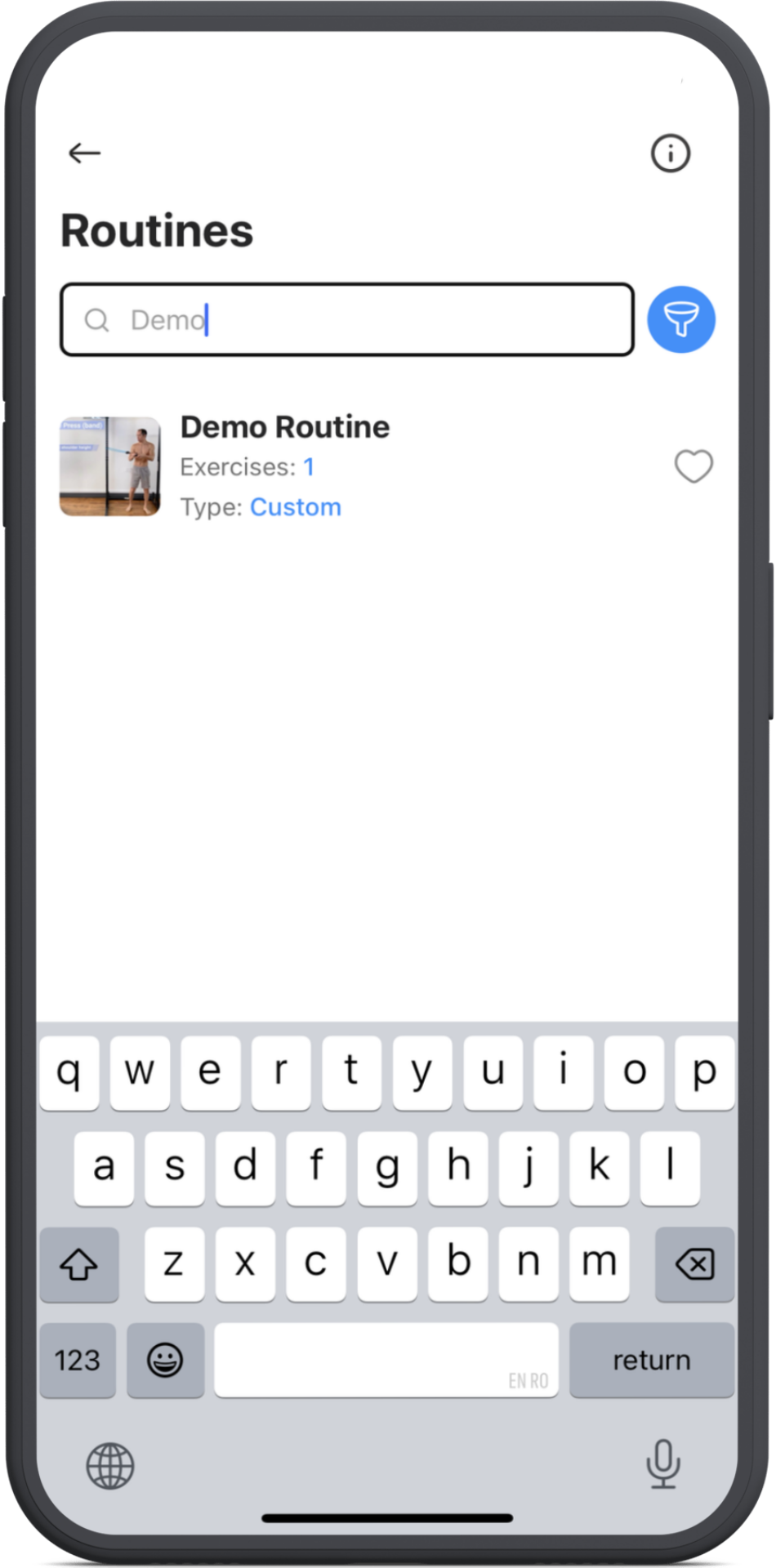Go back using the arrow icon

[x=84, y=153]
